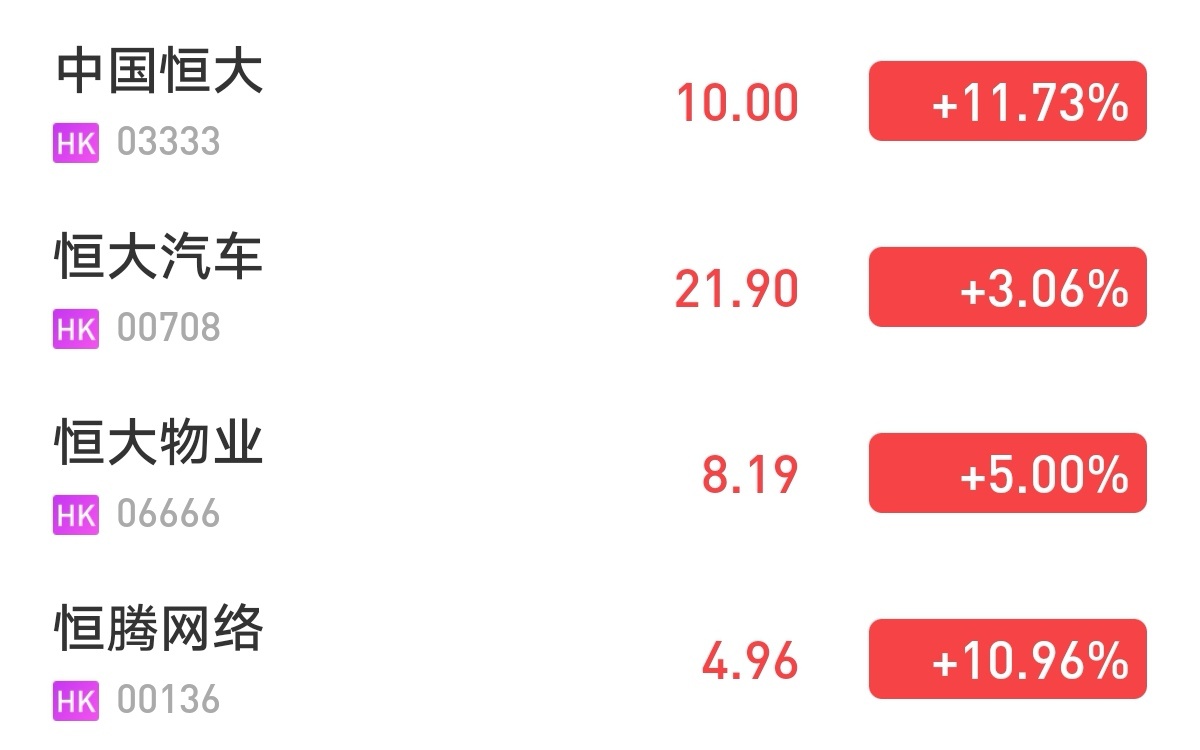The height and width of the screenshot is (750, 1200).
Task: Tap the +11.73% change badge
Action: (1007, 101)
